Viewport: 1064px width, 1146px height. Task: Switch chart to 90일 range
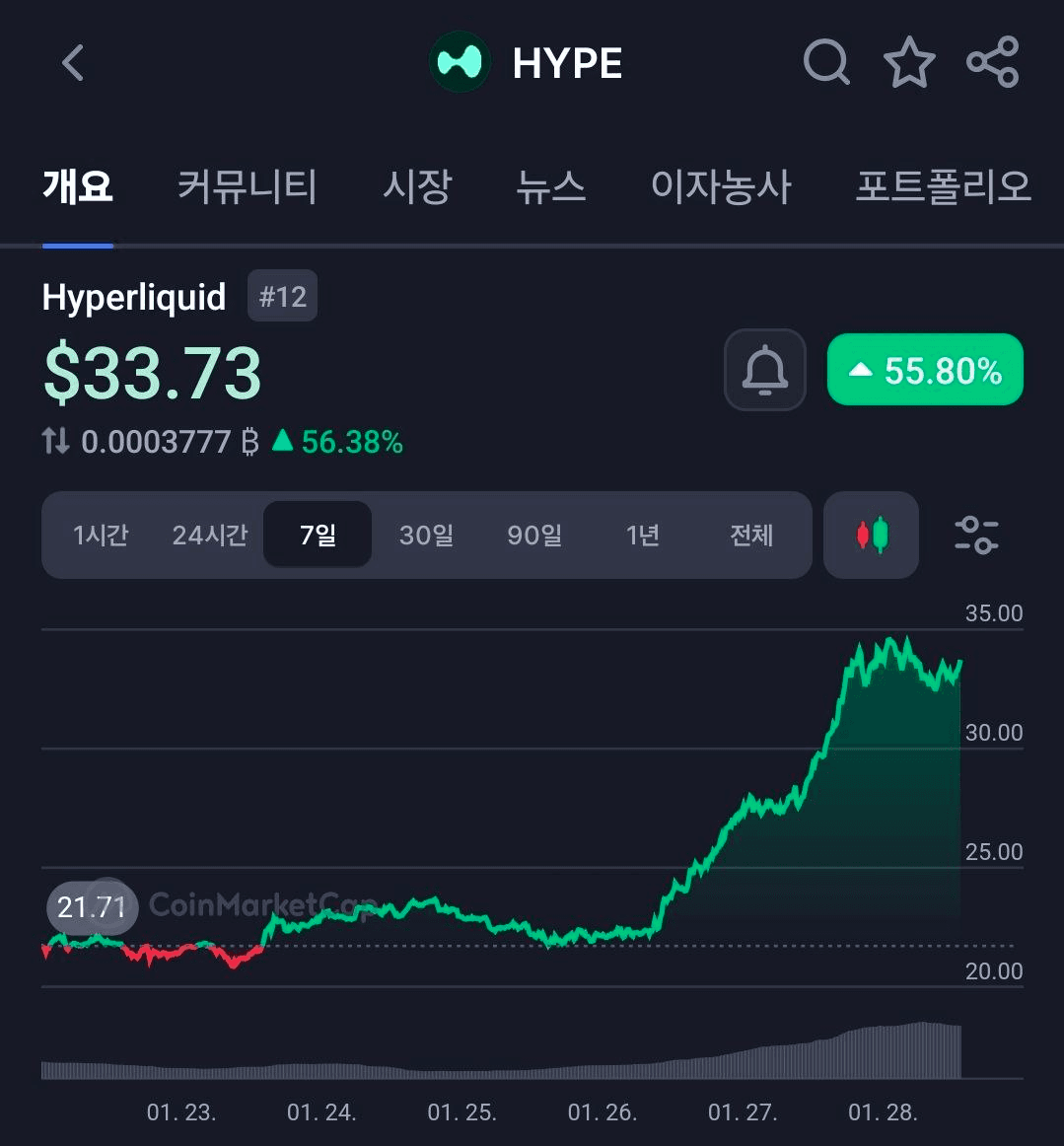coord(534,536)
